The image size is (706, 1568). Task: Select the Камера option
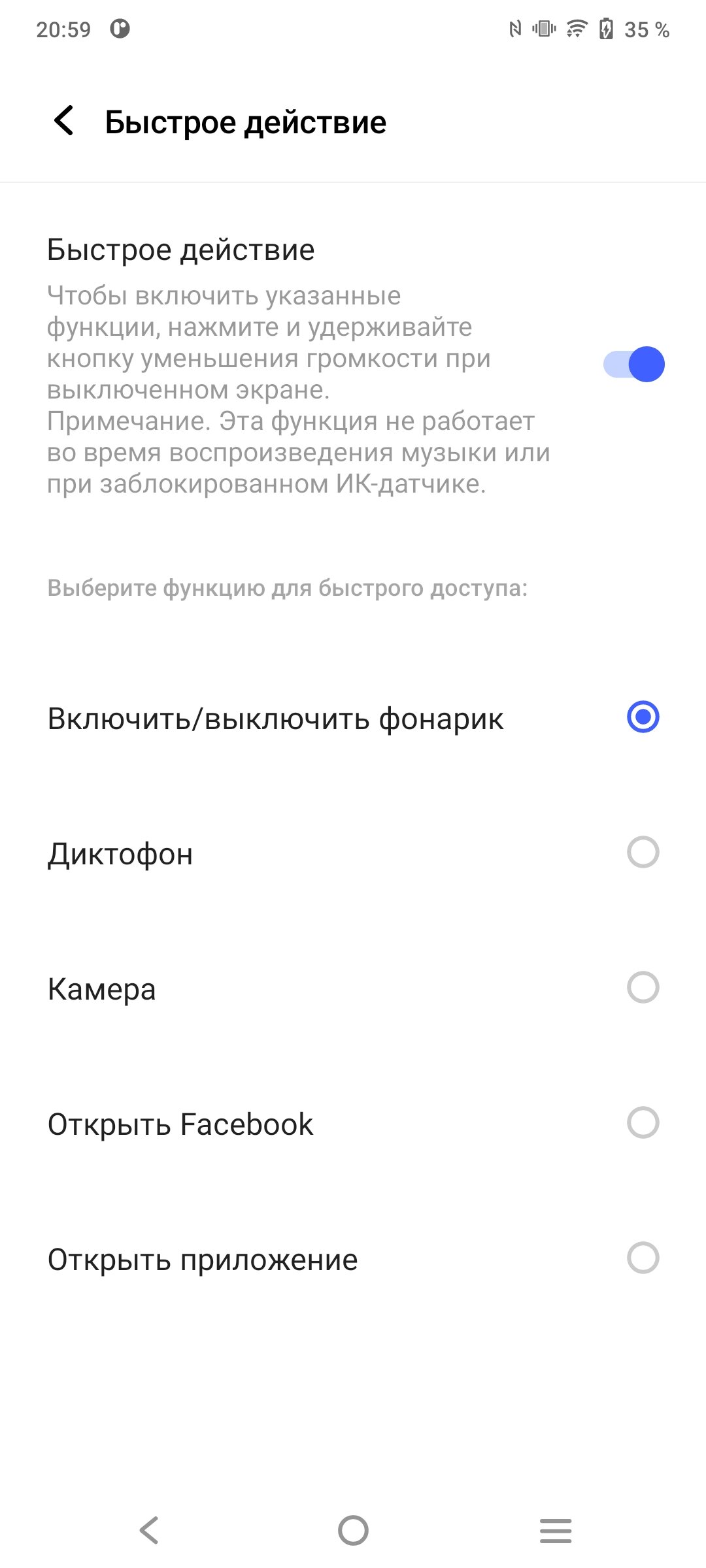click(353, 988)
